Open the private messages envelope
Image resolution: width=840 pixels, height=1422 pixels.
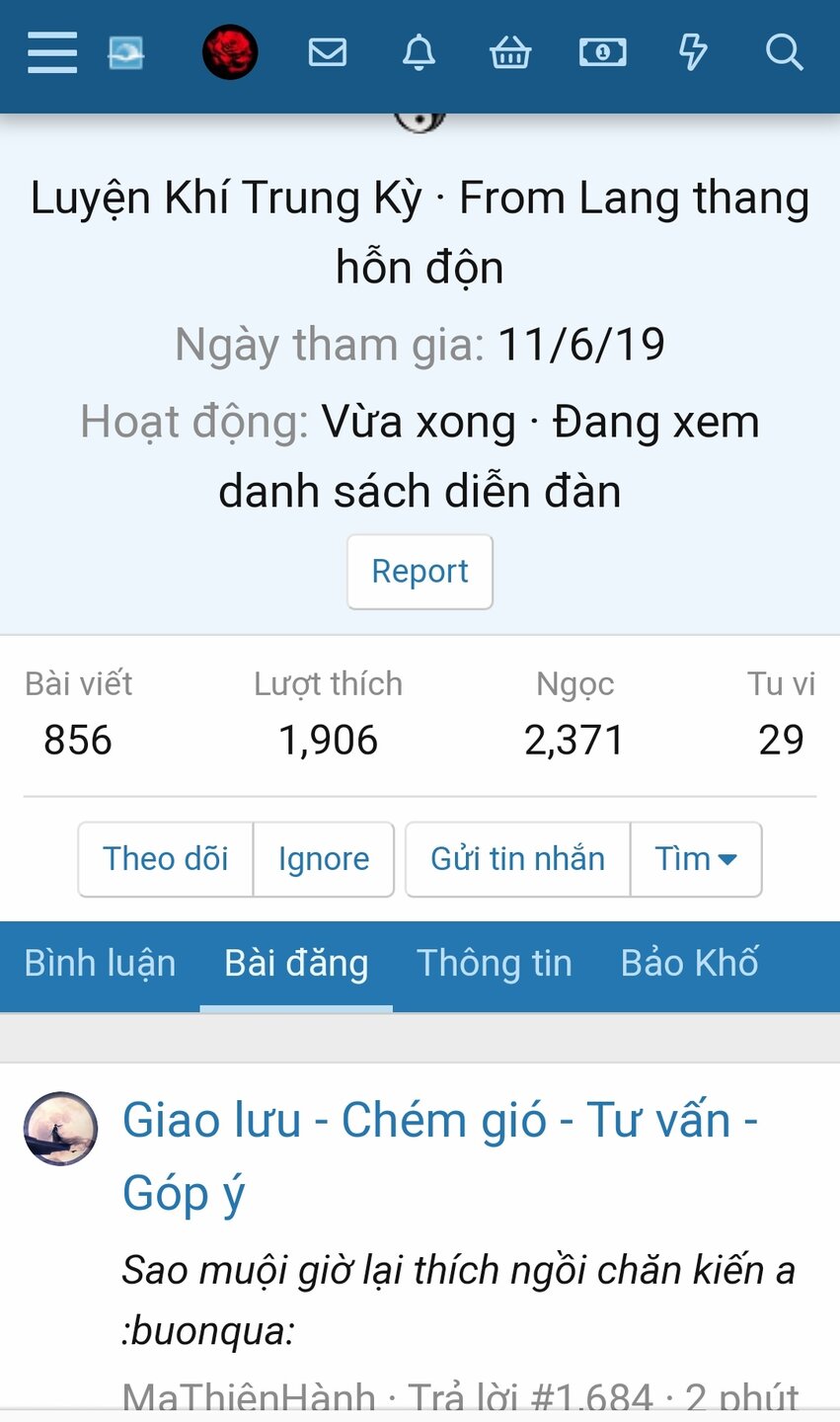pyautogui.click(x=328, y=53)
